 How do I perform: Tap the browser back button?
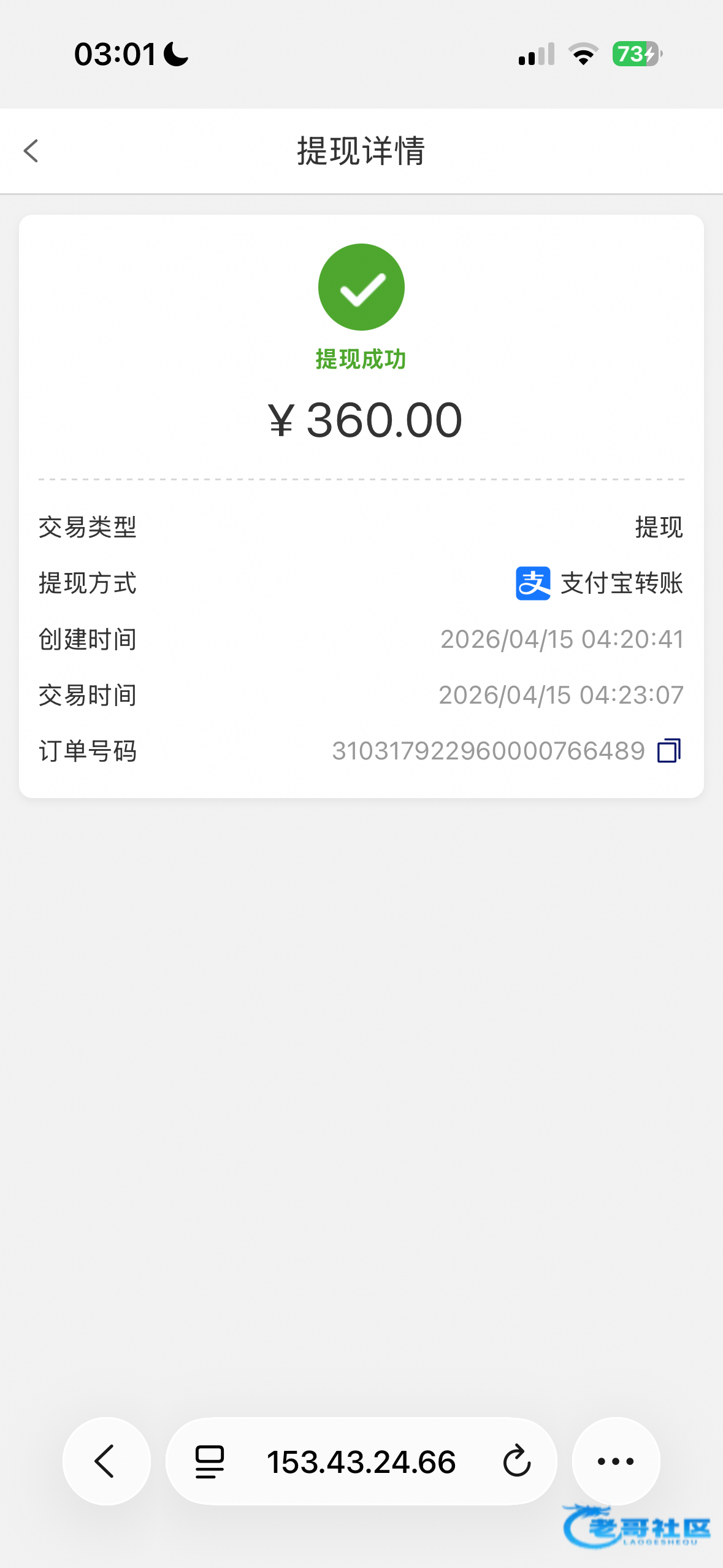106,1461
